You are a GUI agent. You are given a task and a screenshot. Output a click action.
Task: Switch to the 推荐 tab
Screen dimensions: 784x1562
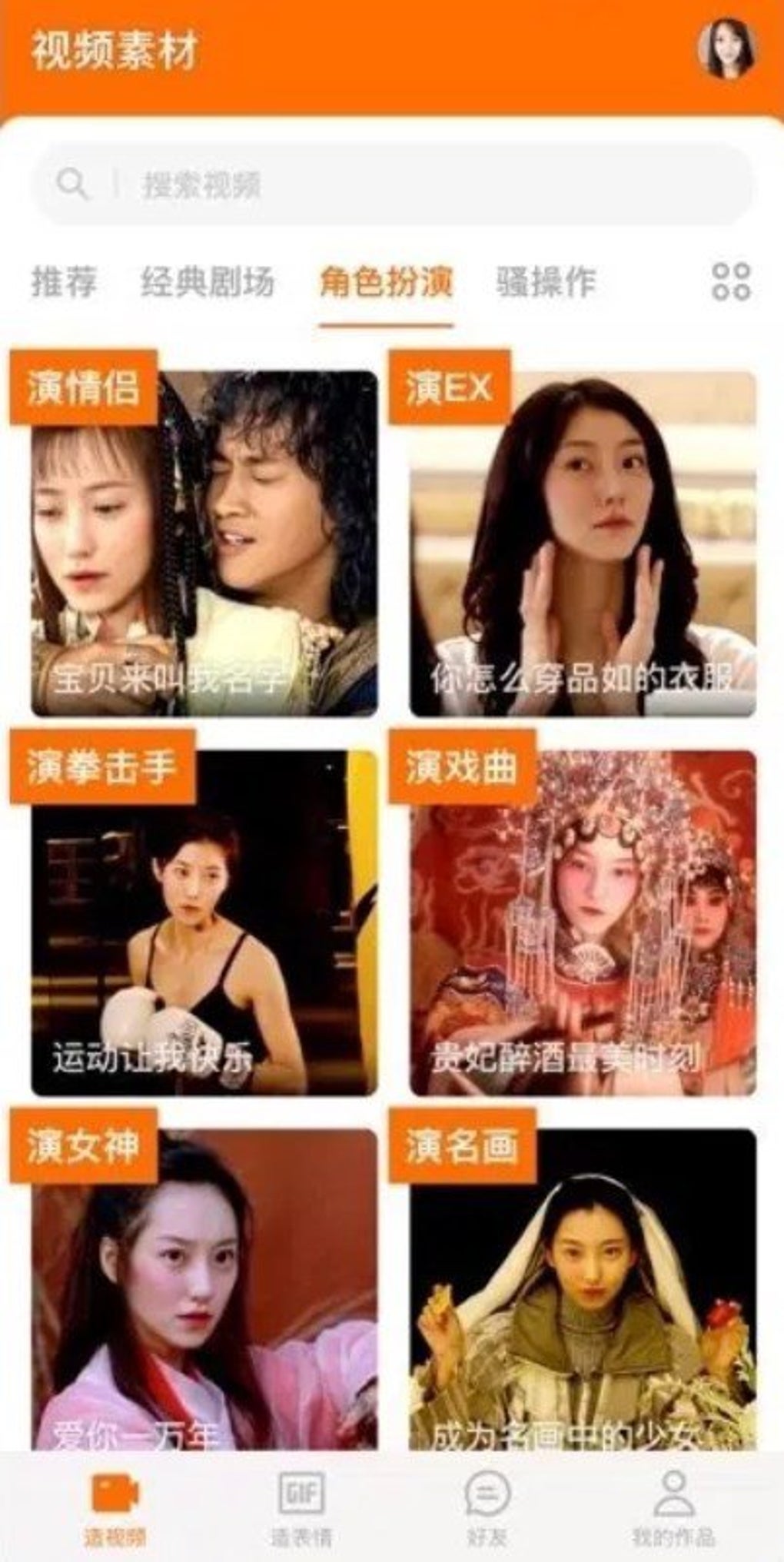pos(64,282)
